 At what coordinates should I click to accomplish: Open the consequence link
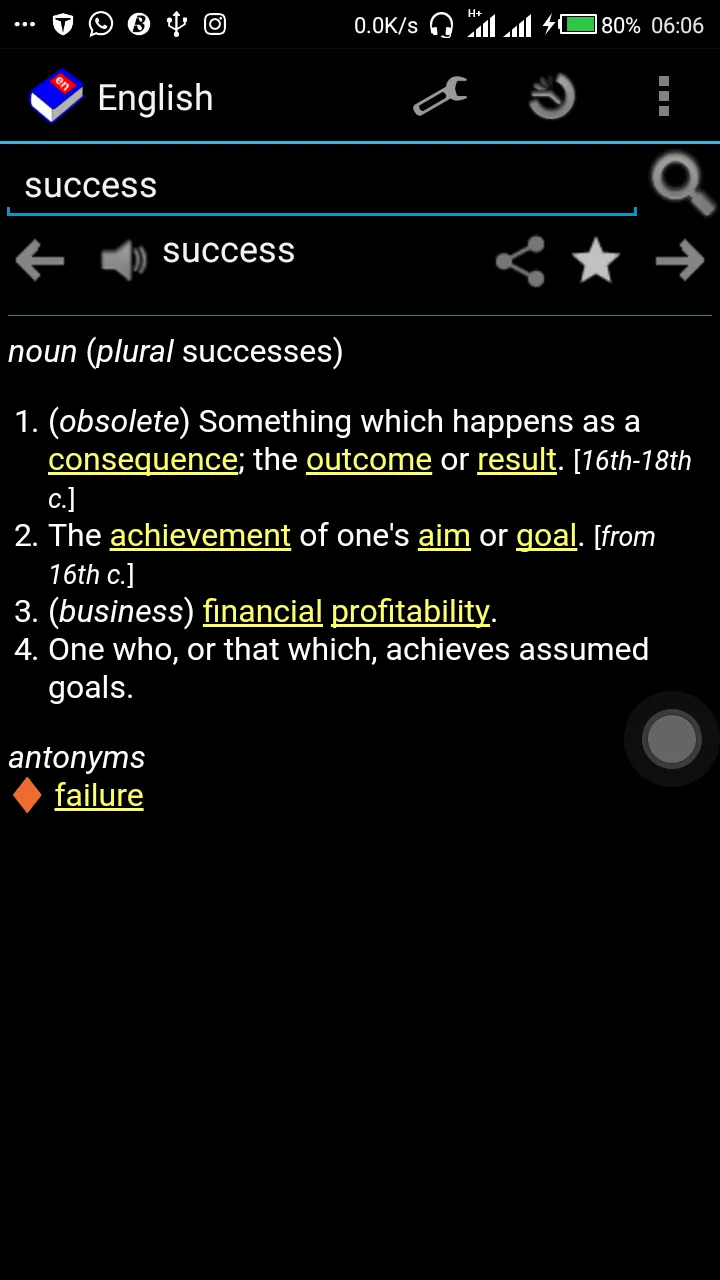tap(142, 460)
